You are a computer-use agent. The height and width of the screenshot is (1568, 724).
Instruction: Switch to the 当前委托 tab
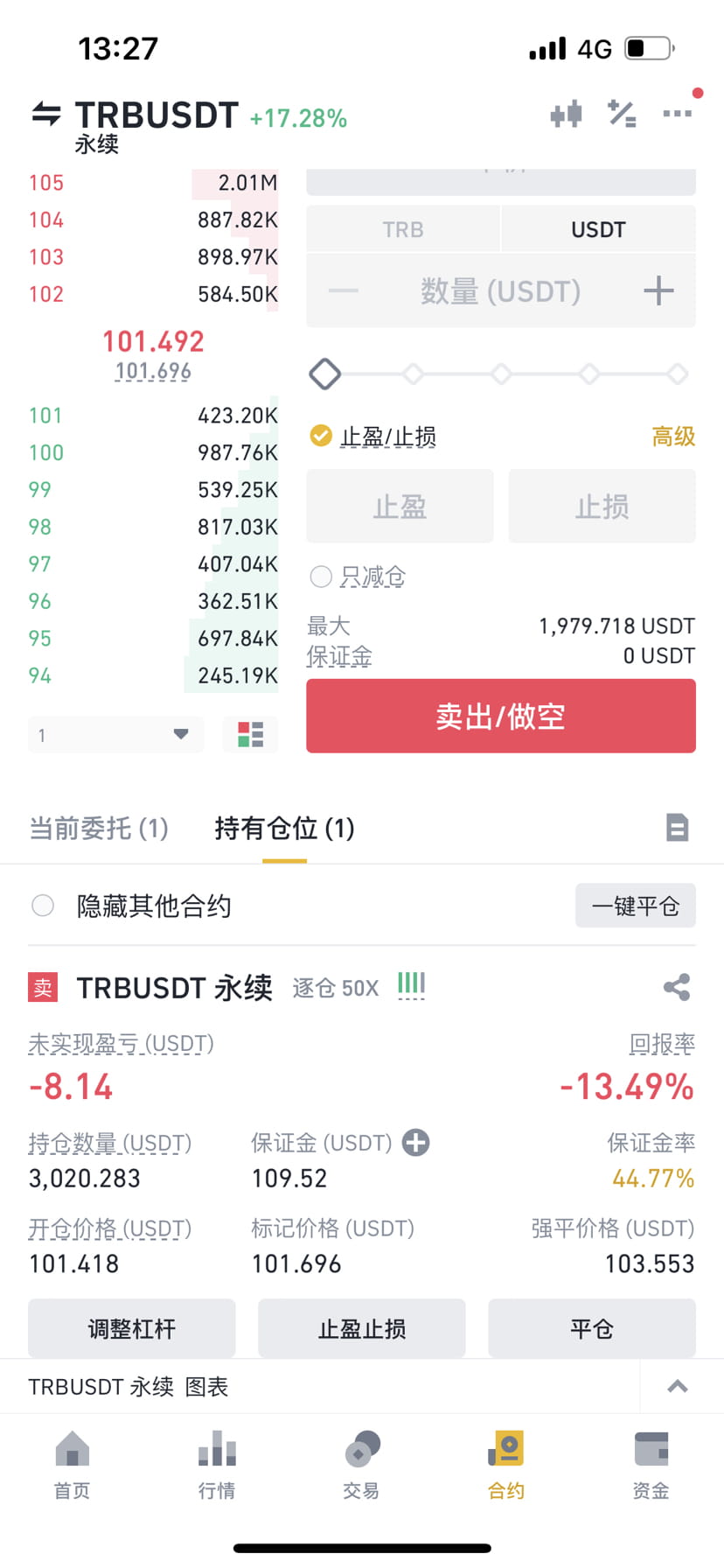point(97,828)
